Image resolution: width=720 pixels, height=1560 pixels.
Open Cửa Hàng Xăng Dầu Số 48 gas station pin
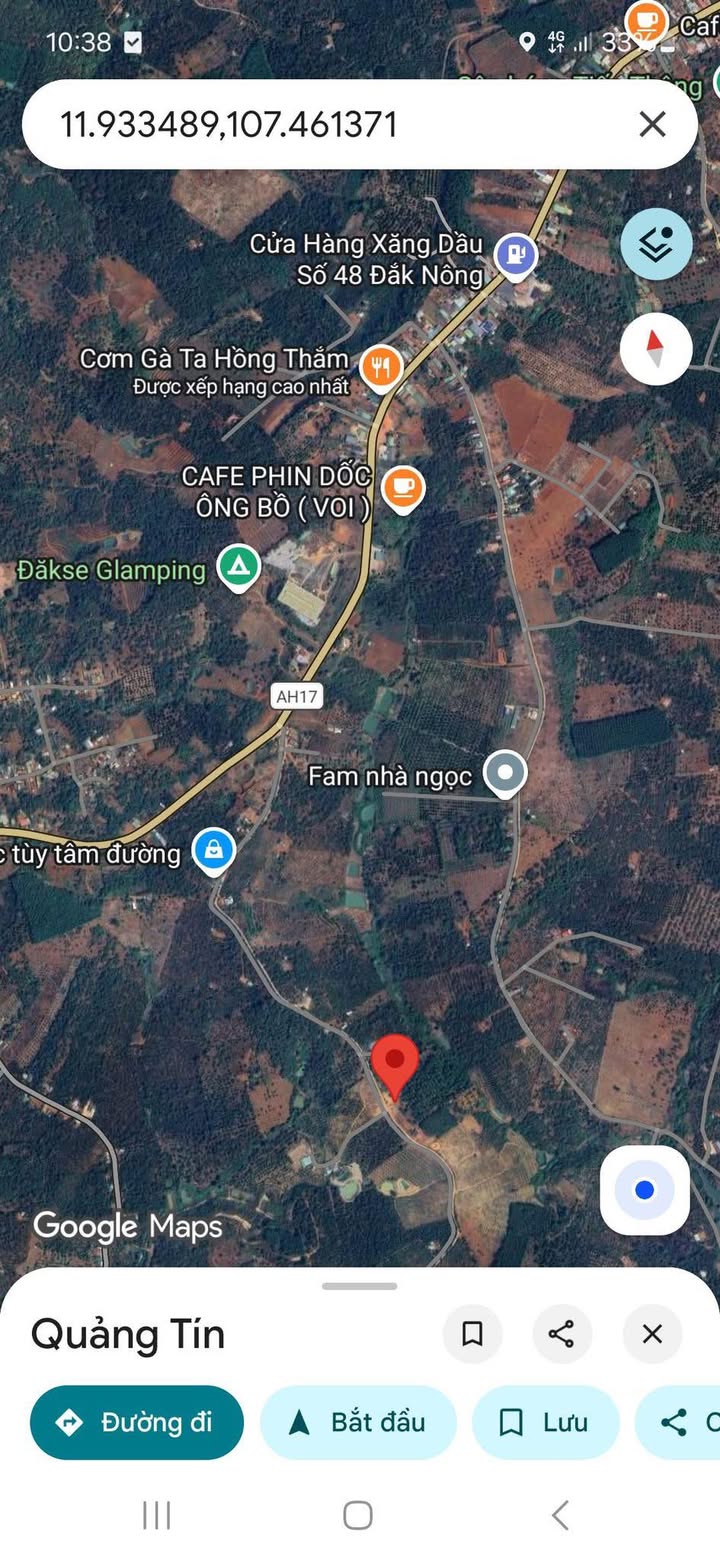pos(516,254)
